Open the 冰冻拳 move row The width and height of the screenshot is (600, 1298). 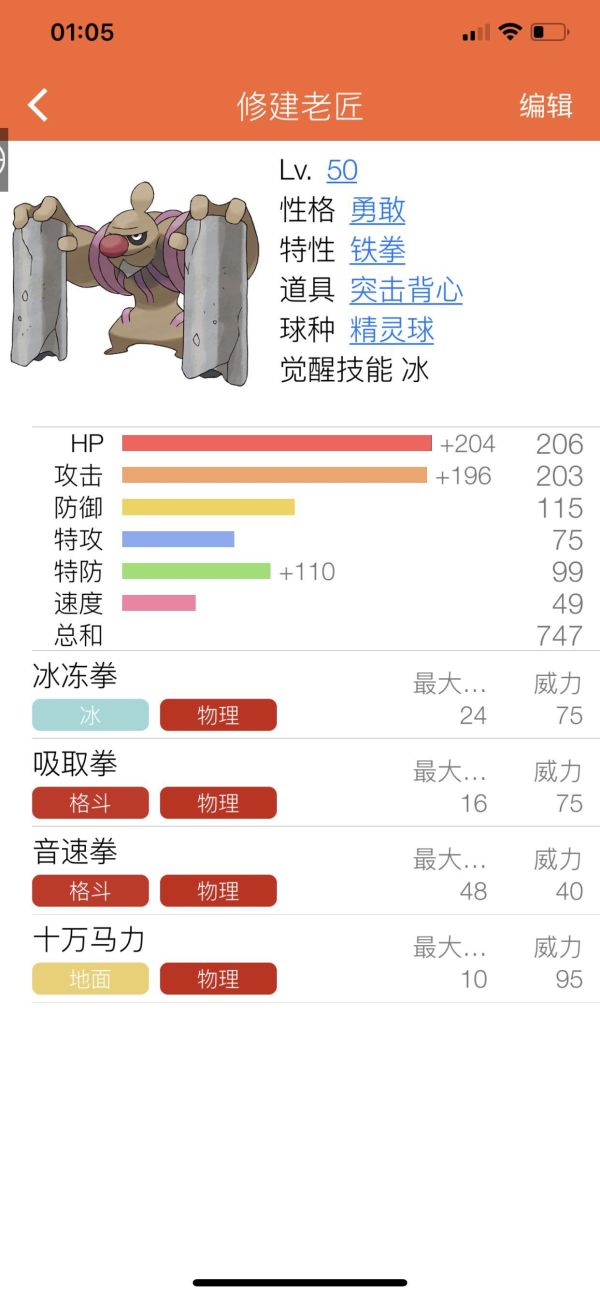coord(300,696)
